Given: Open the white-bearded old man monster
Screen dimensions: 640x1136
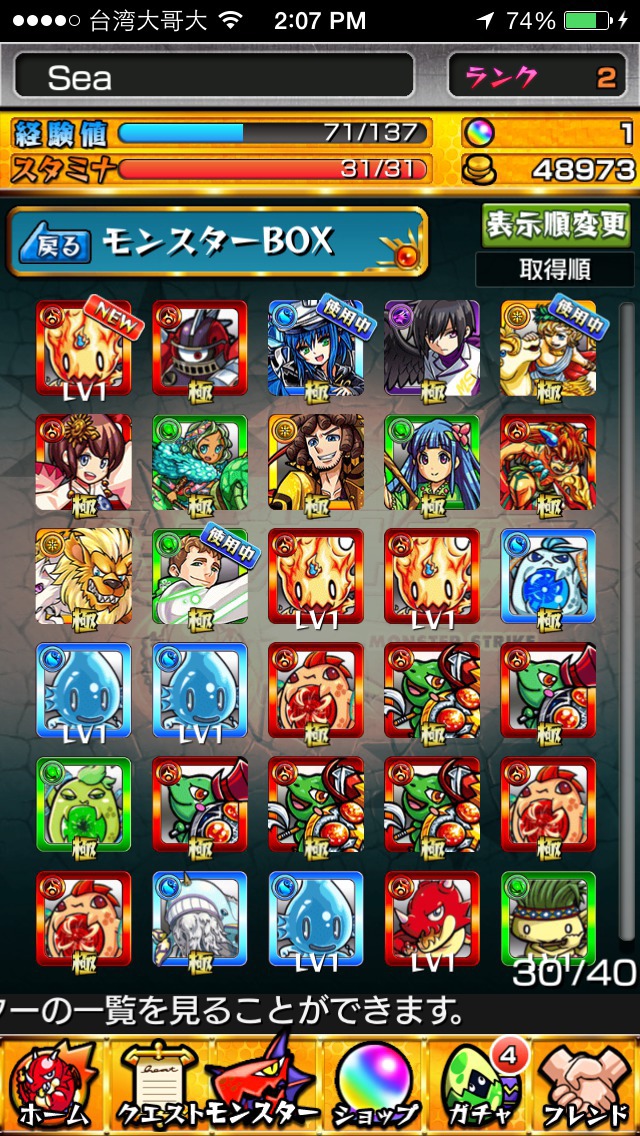Looking at the screenshot, I should [200, 919].
